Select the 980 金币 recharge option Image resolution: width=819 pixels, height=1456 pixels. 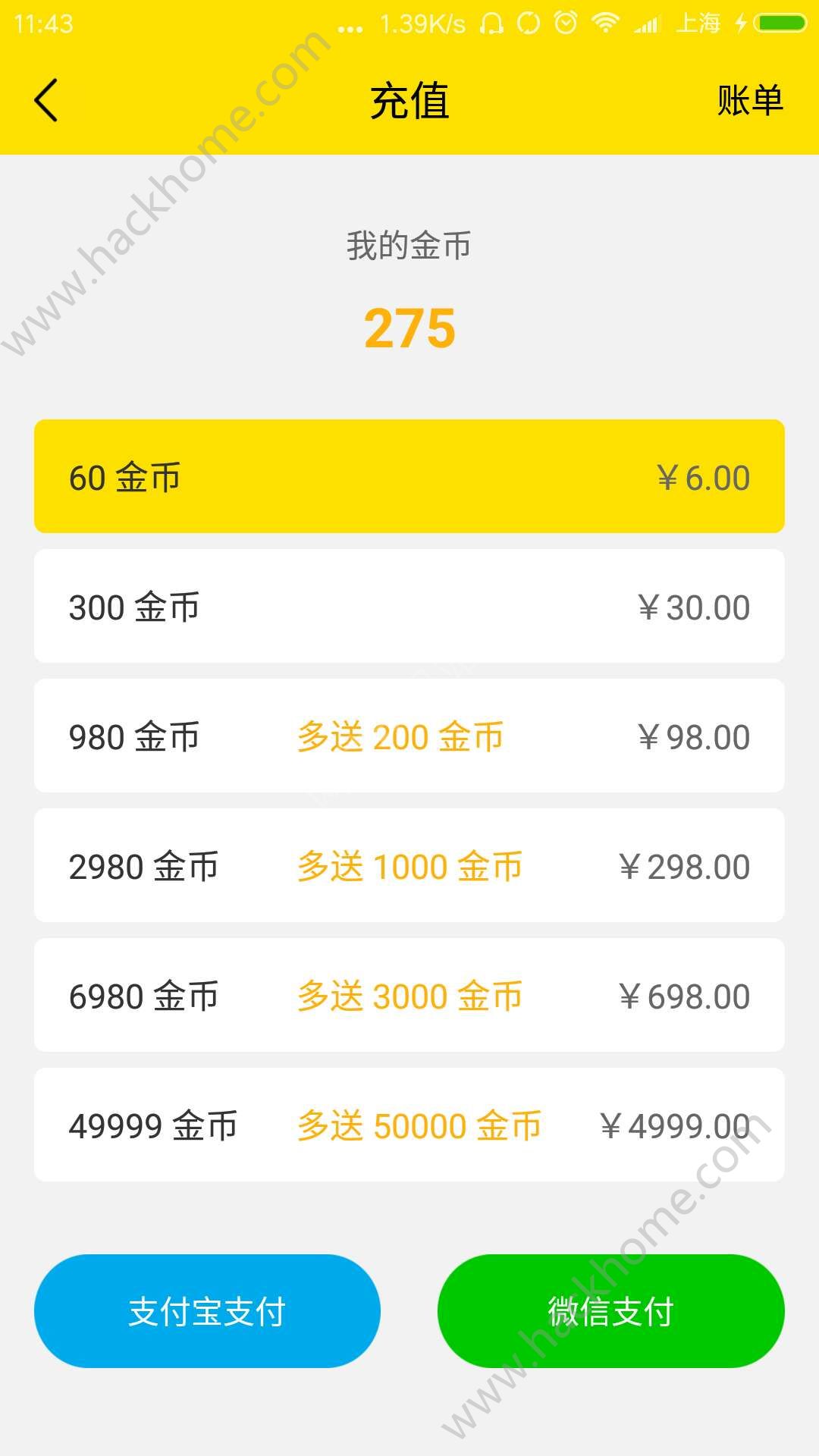click(x=409, y=736)
